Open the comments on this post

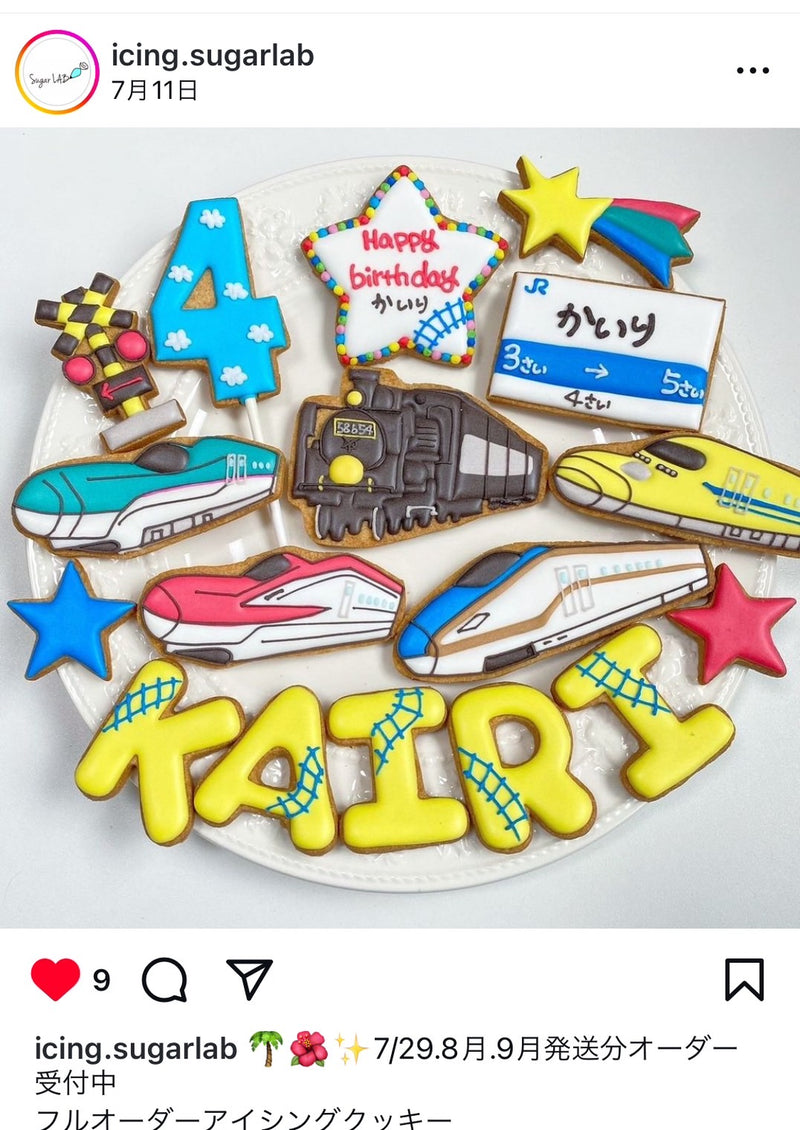[x=164, y=980]
